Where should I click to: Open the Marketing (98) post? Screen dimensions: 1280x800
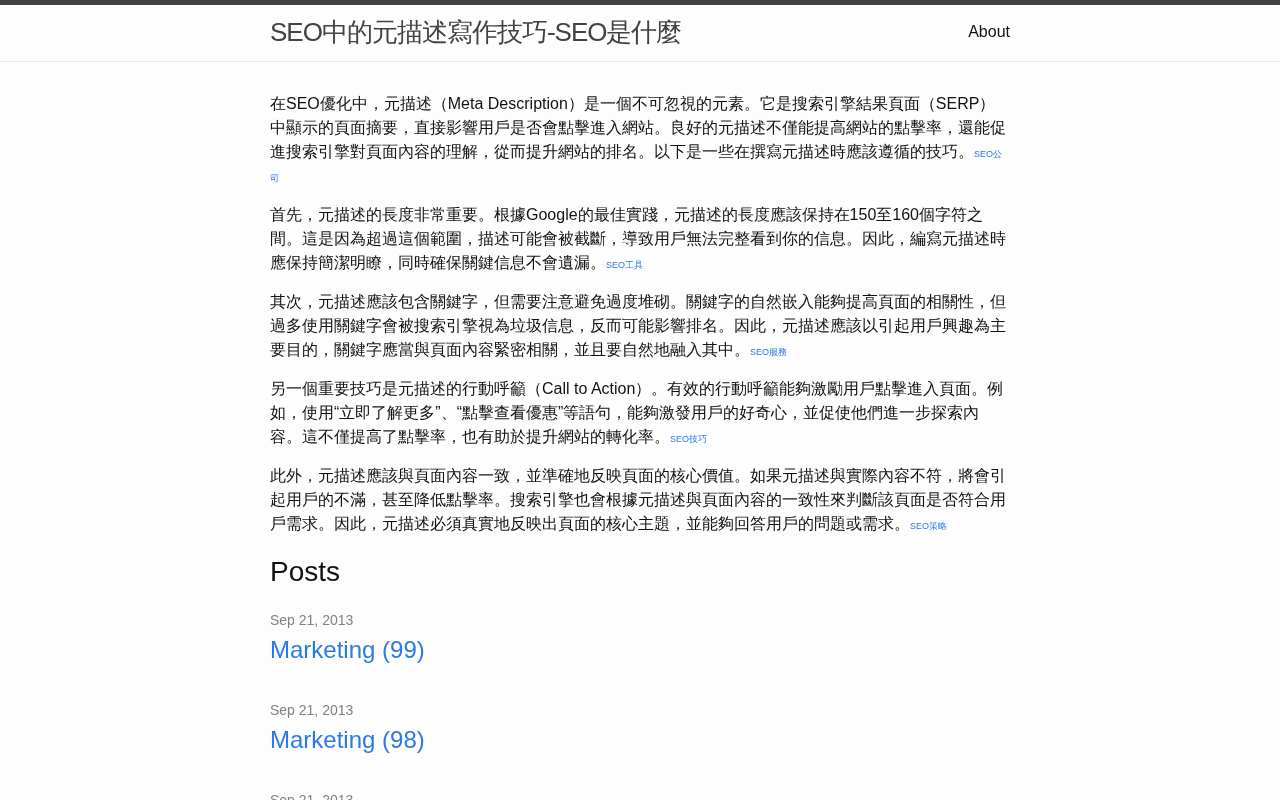[x=347, y=740]
